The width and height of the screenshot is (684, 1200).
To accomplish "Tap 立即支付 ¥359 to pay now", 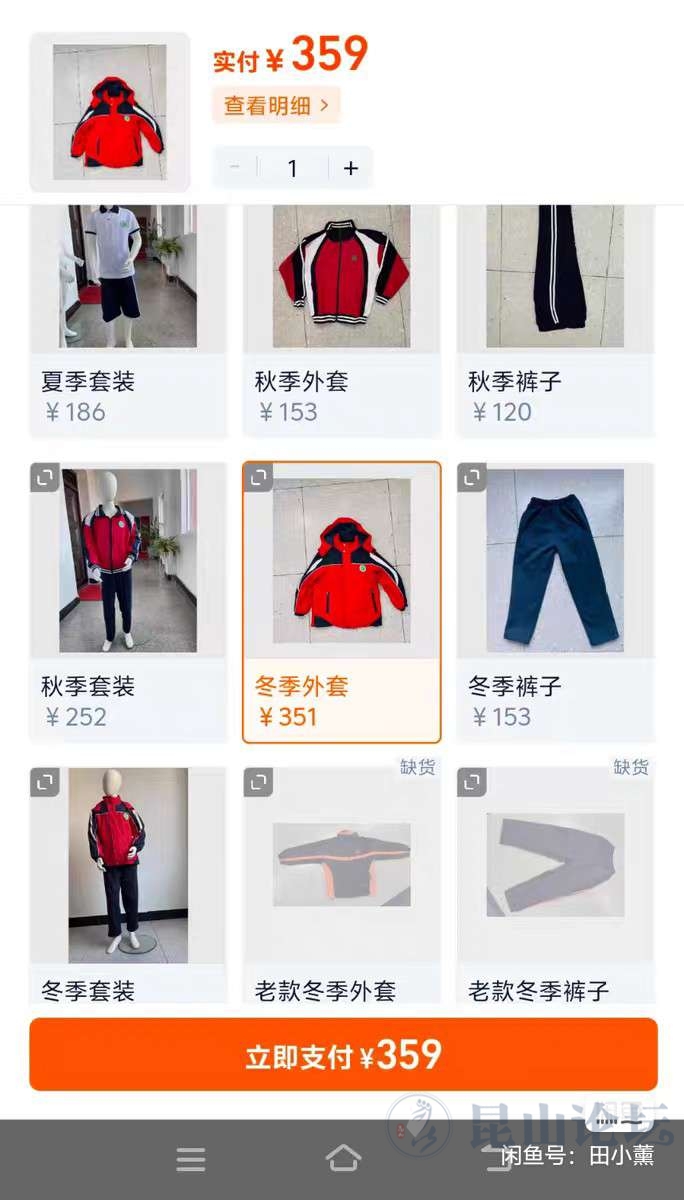I will 343,1055.
